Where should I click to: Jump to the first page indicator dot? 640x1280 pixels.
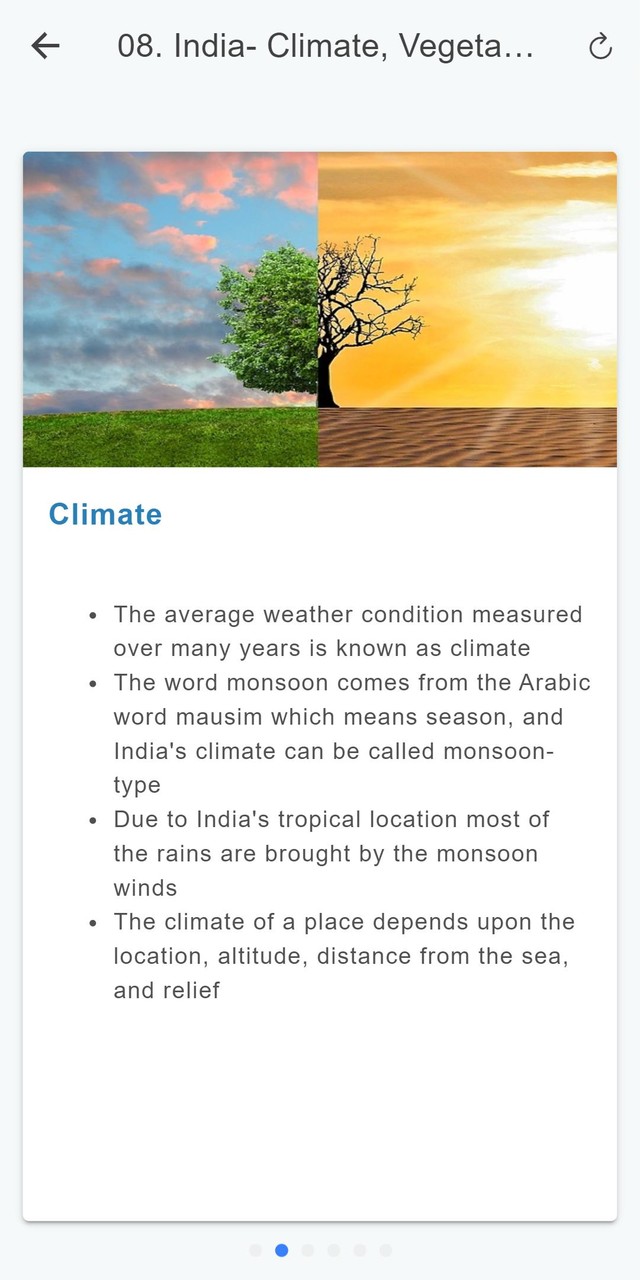(255, 1250)
